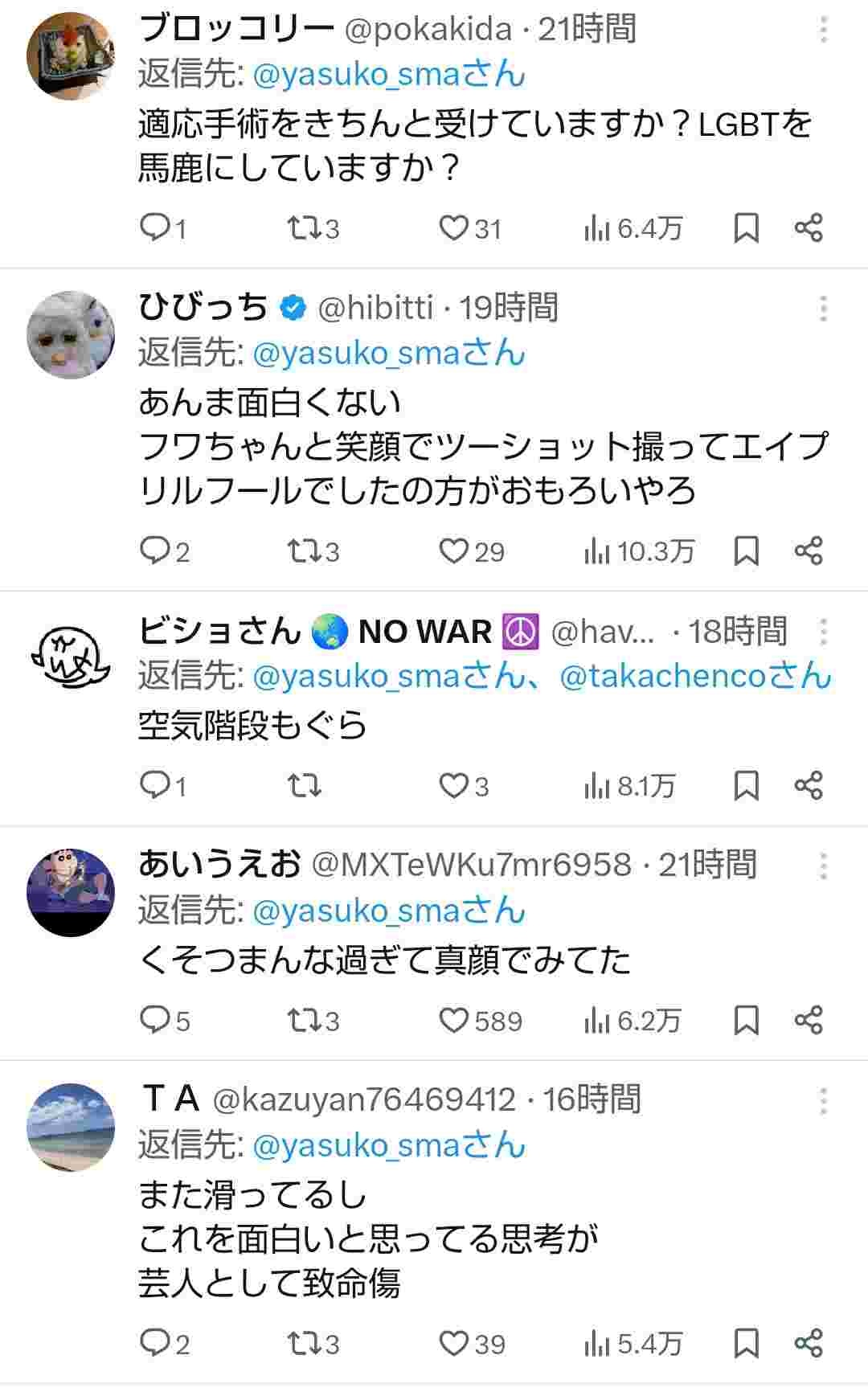Viewport: 868px width, 1396px height.
Task: Reply to @kazuyan76469412's comment
Action: coord(153,1343)
